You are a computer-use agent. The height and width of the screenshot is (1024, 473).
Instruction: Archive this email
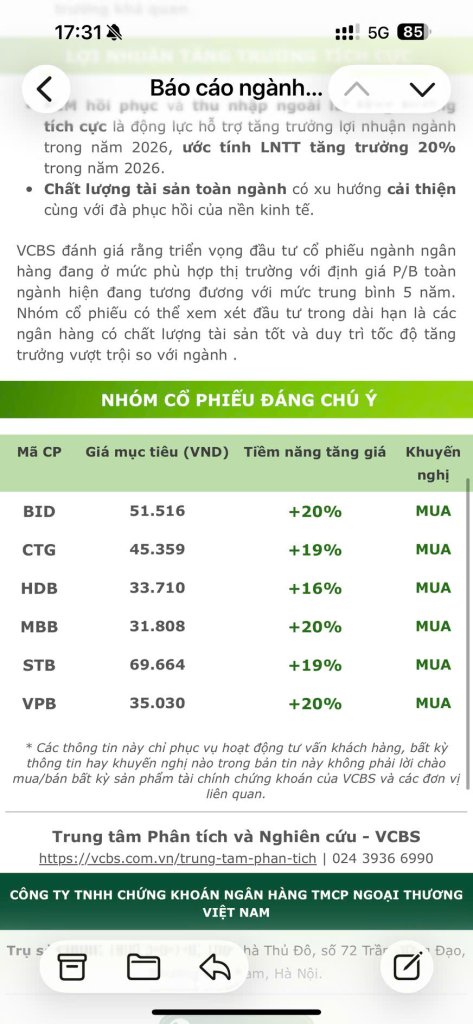[x=72, y=967]
